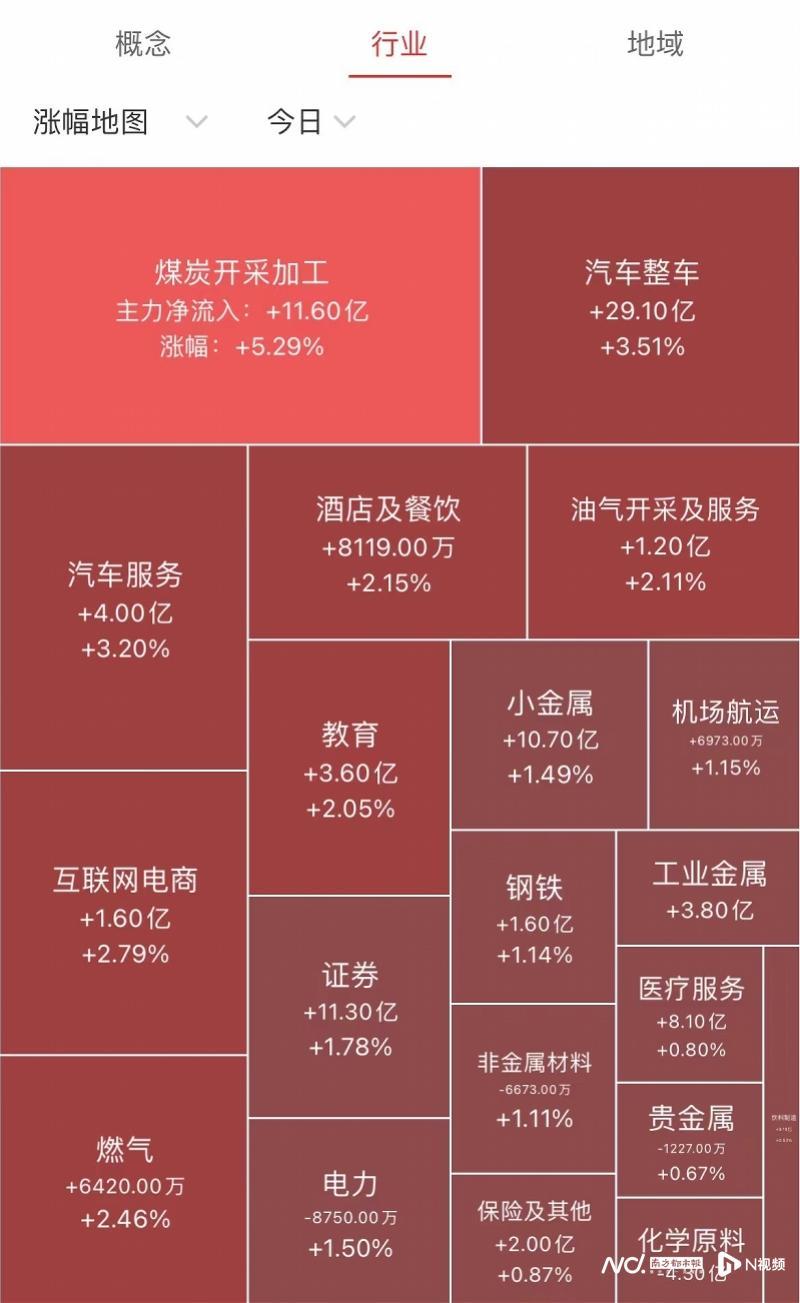Select the 互联网电商 sector block
This screenshot has height=1303, width=800.
pyautogui.click(x=123, y=912)
